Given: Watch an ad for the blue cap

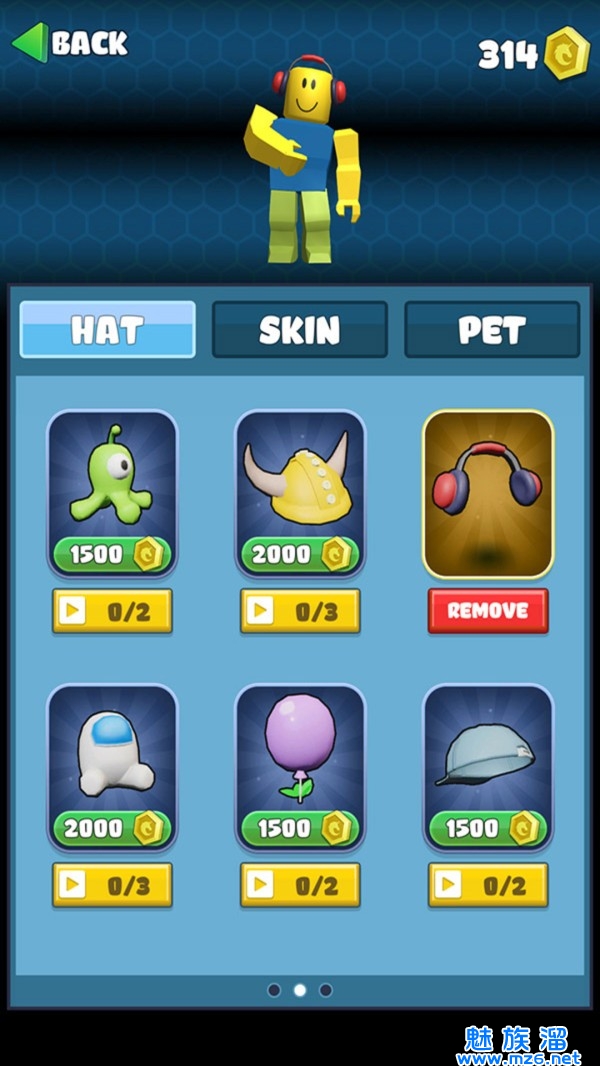Looking at the screenshot, I should (488, 885).
